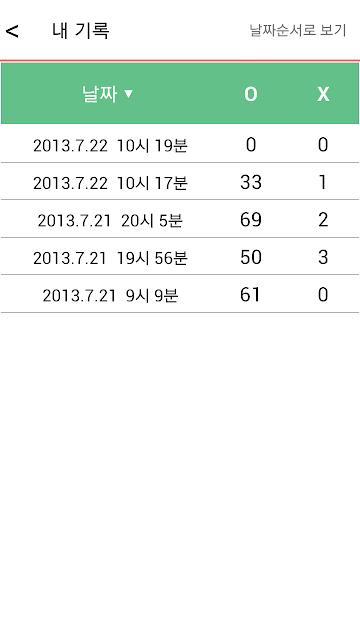This screenshot has width=360, height=640.
Task: Sort by the 날짜 column header
Action: pos(107,94)
